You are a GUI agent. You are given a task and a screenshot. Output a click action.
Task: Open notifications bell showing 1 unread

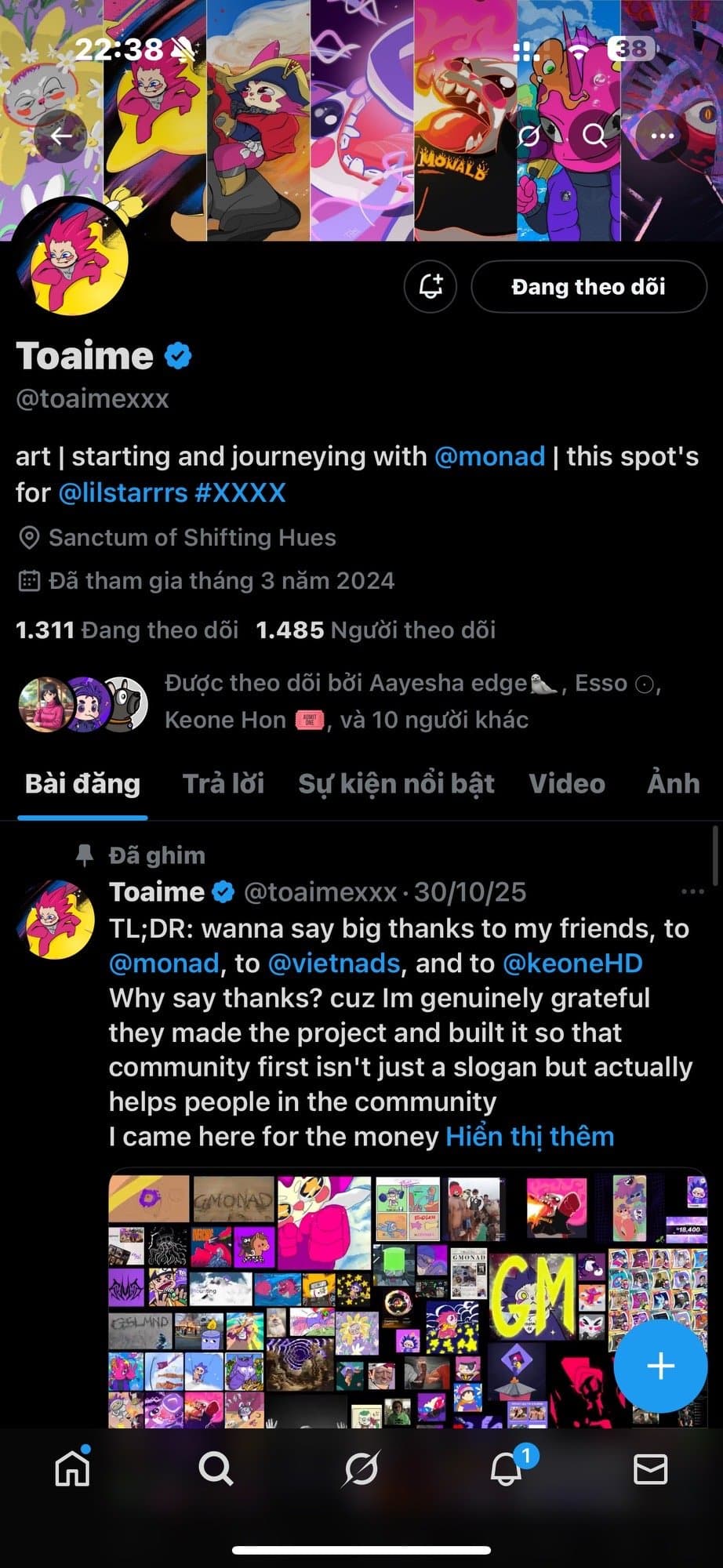506,1470
